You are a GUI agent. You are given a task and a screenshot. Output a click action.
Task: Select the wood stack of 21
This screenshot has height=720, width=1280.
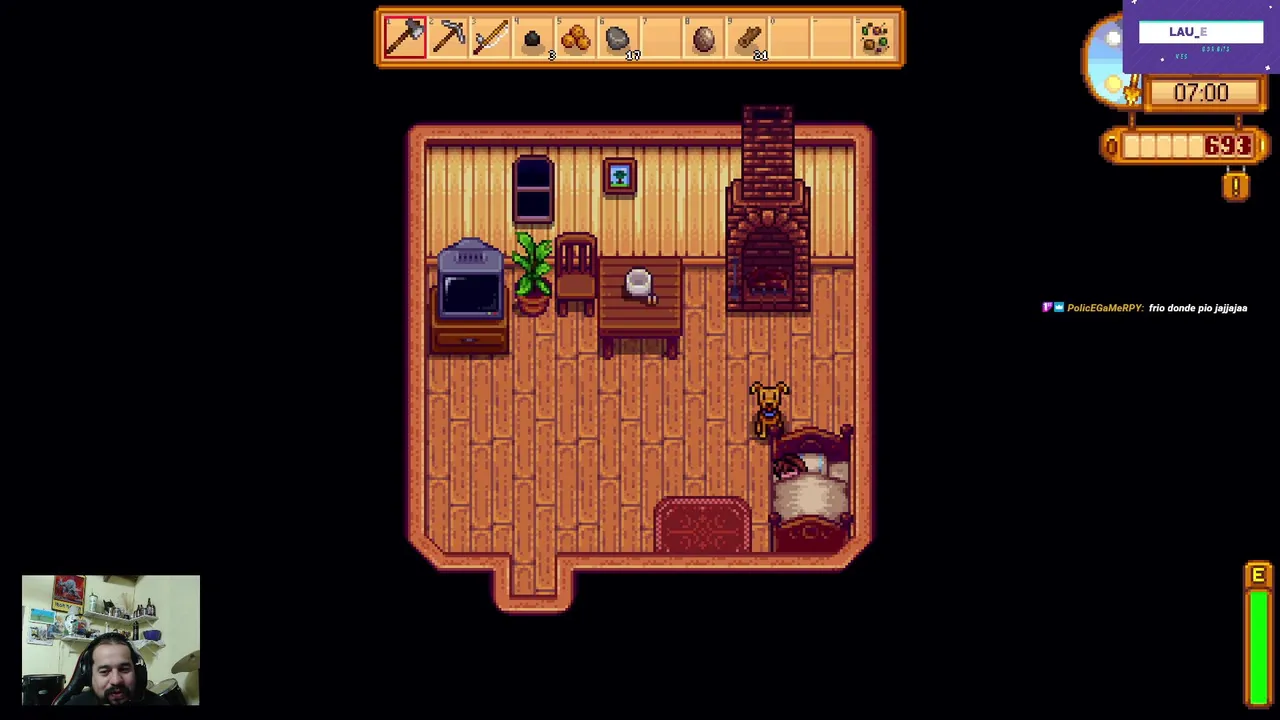coord(748,39)
